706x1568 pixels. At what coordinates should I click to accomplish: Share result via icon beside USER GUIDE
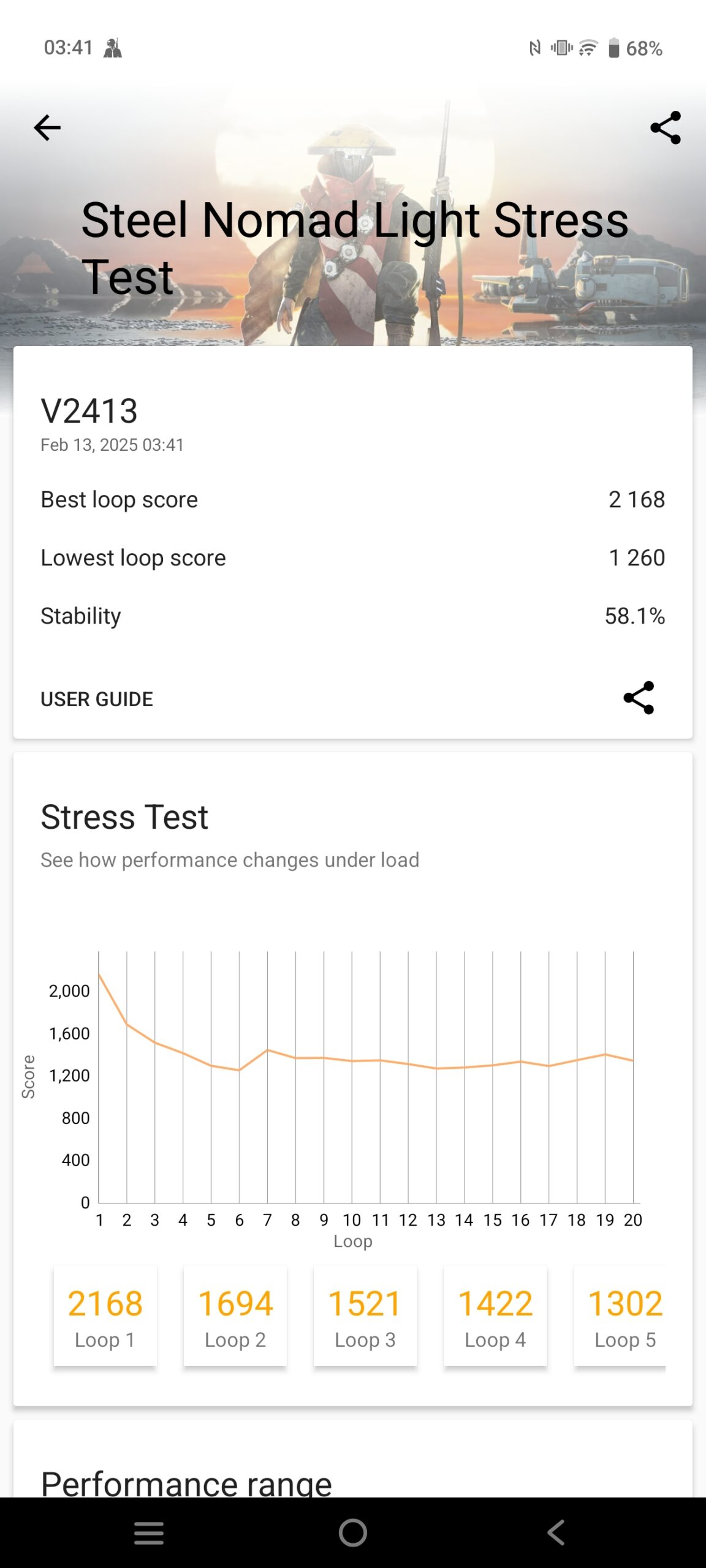click(x=639, y=698)
